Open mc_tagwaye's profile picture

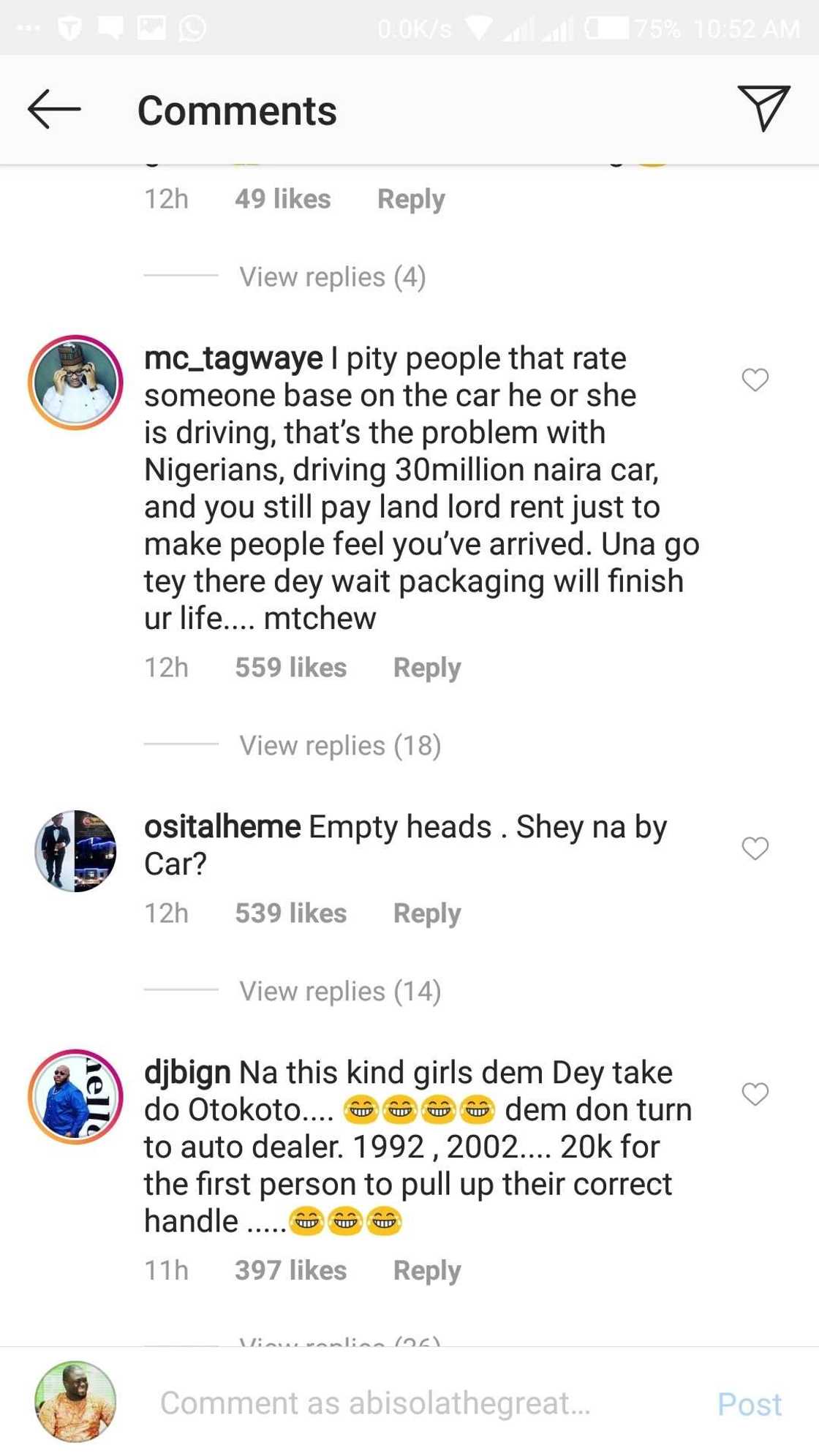click(75, 380)
